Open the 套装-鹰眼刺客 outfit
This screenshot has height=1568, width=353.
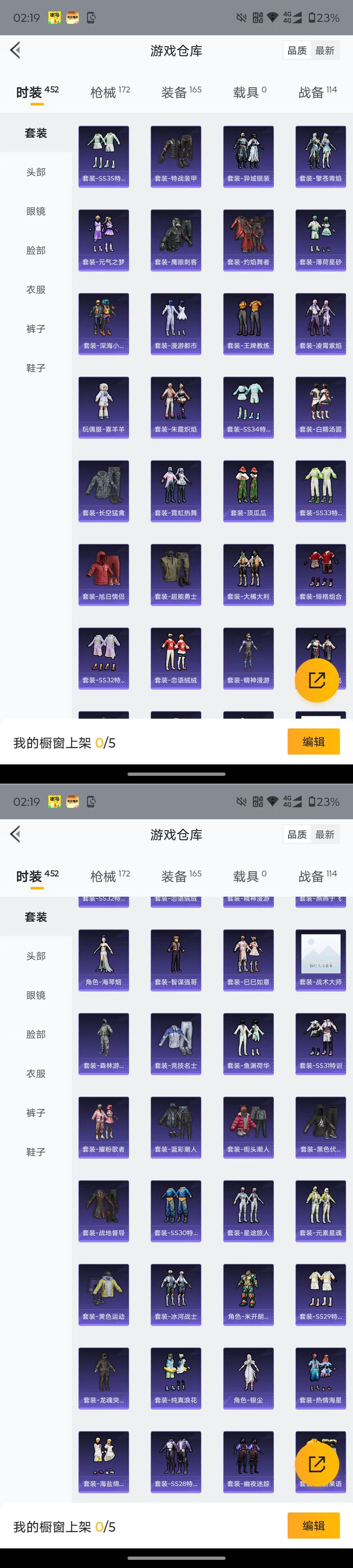(176, 240)
